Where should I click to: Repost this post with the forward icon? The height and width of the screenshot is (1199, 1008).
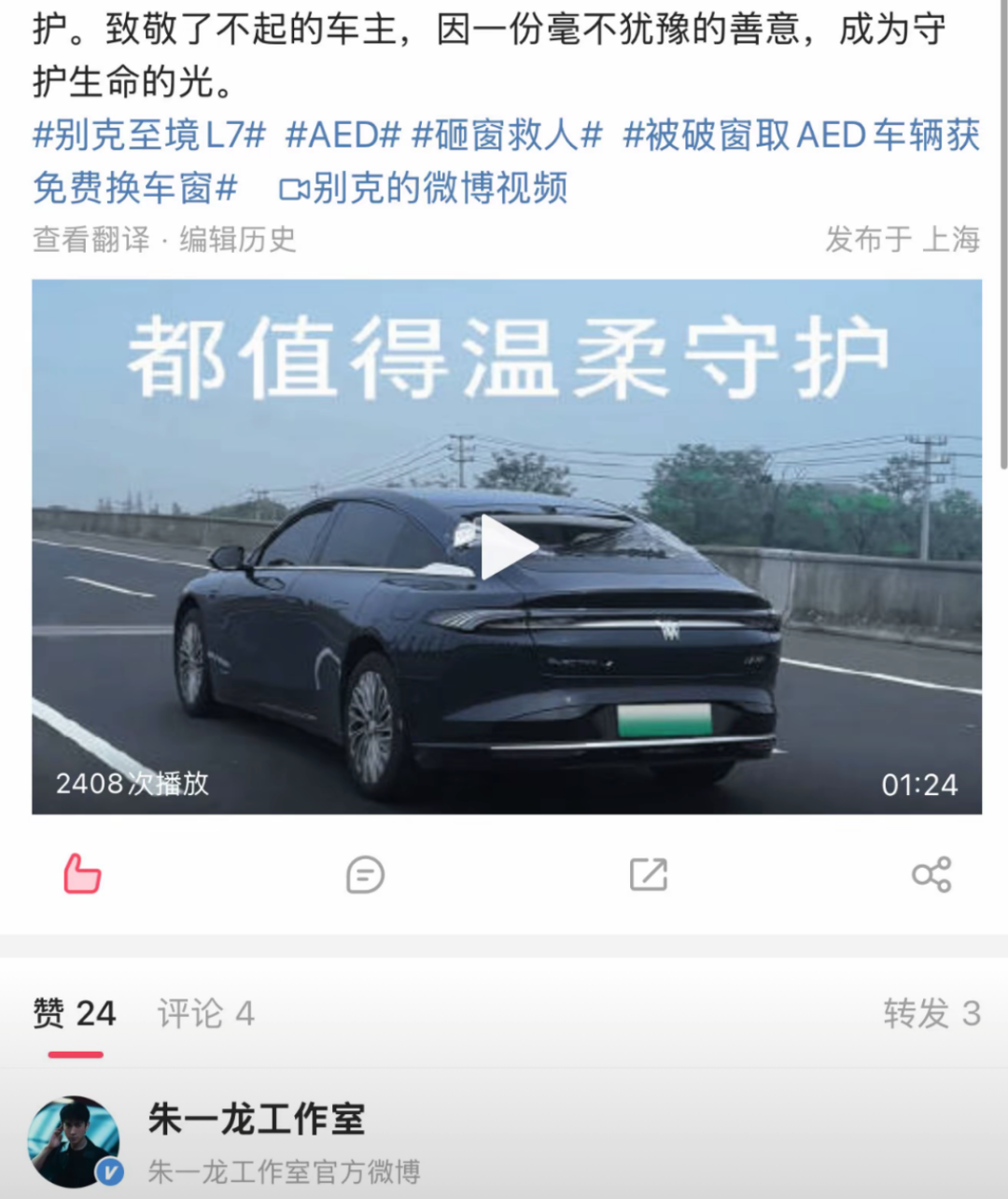[x=649, y=874]
